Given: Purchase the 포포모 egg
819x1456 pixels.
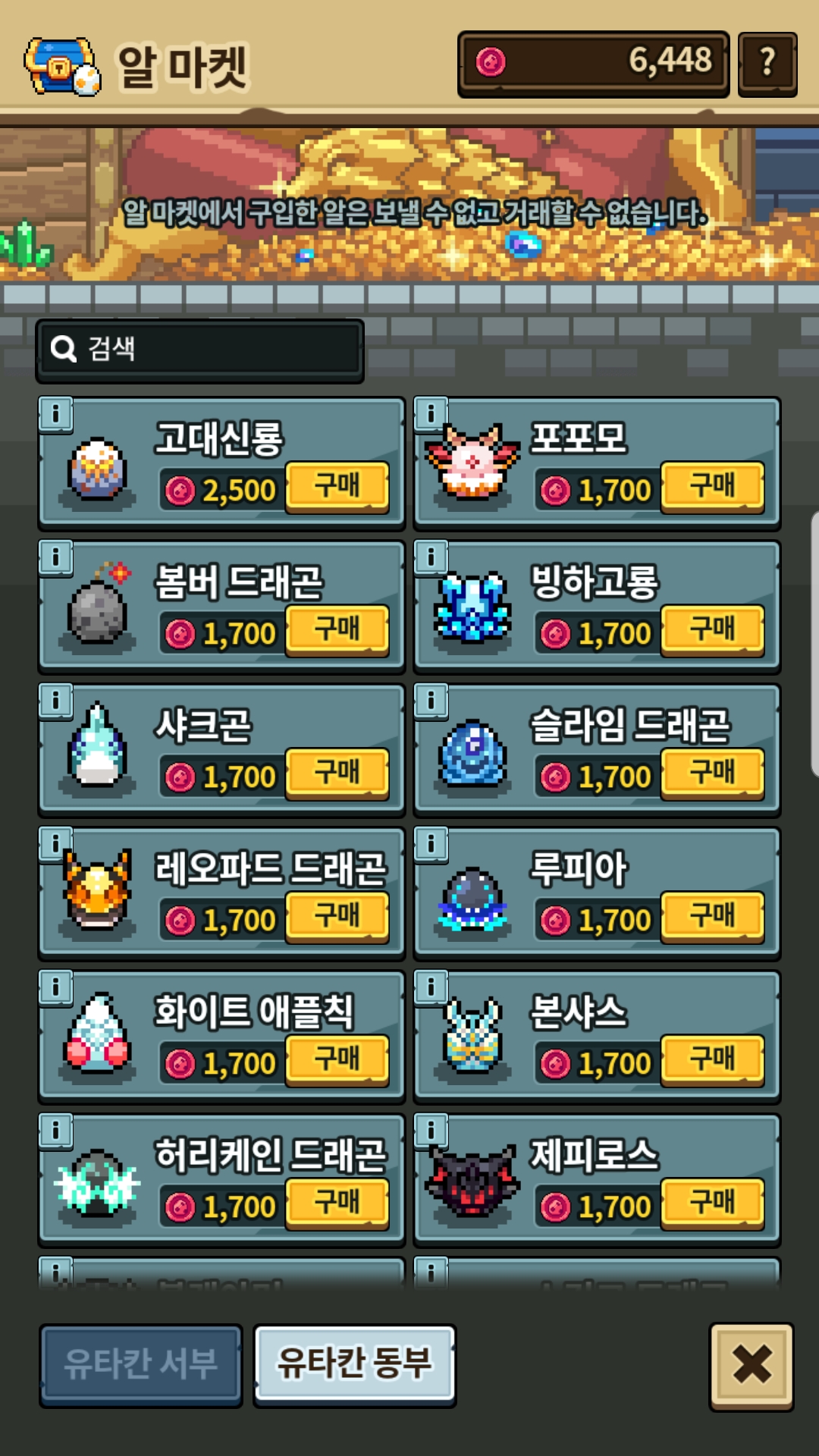Looking at the screenshot, I should [712, 486].
